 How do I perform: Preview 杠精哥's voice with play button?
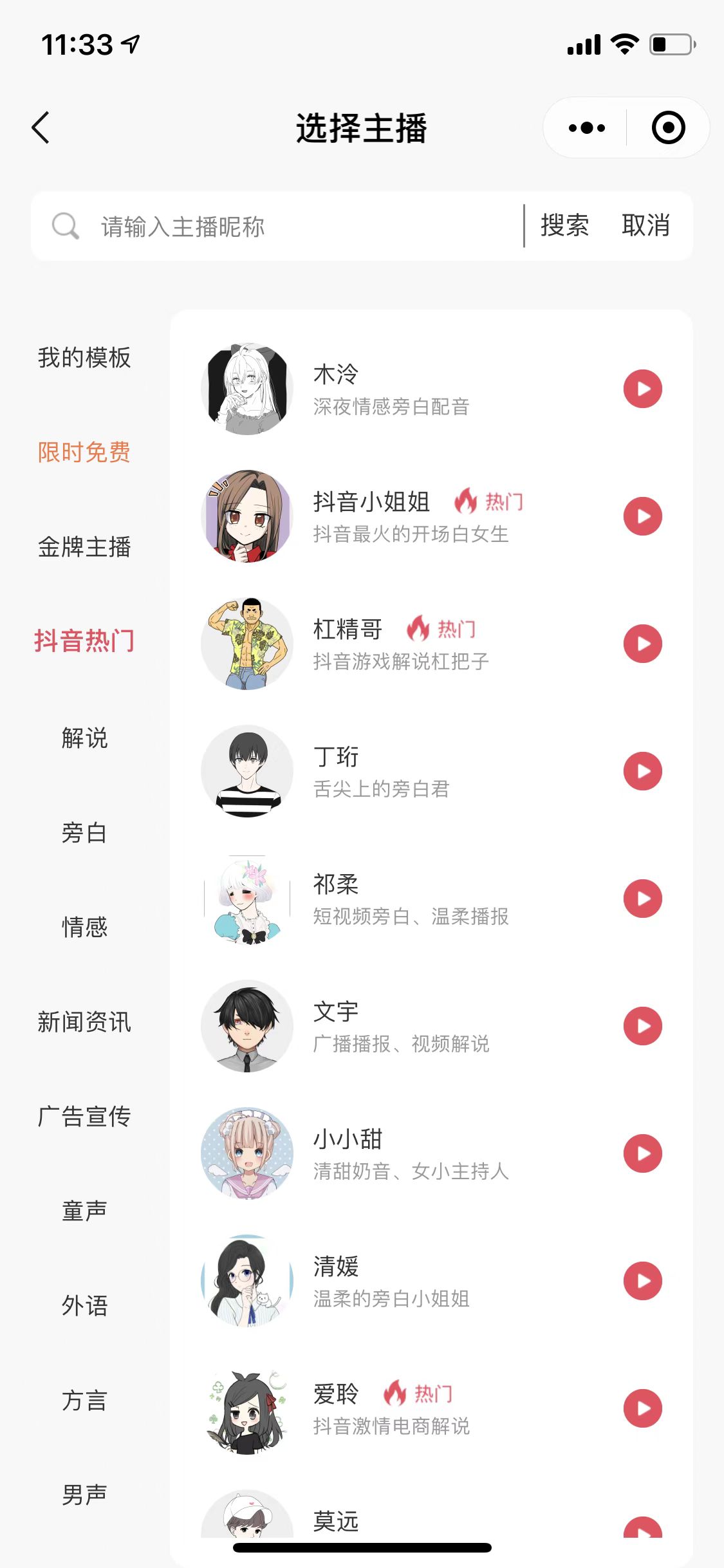pos(642,644)
